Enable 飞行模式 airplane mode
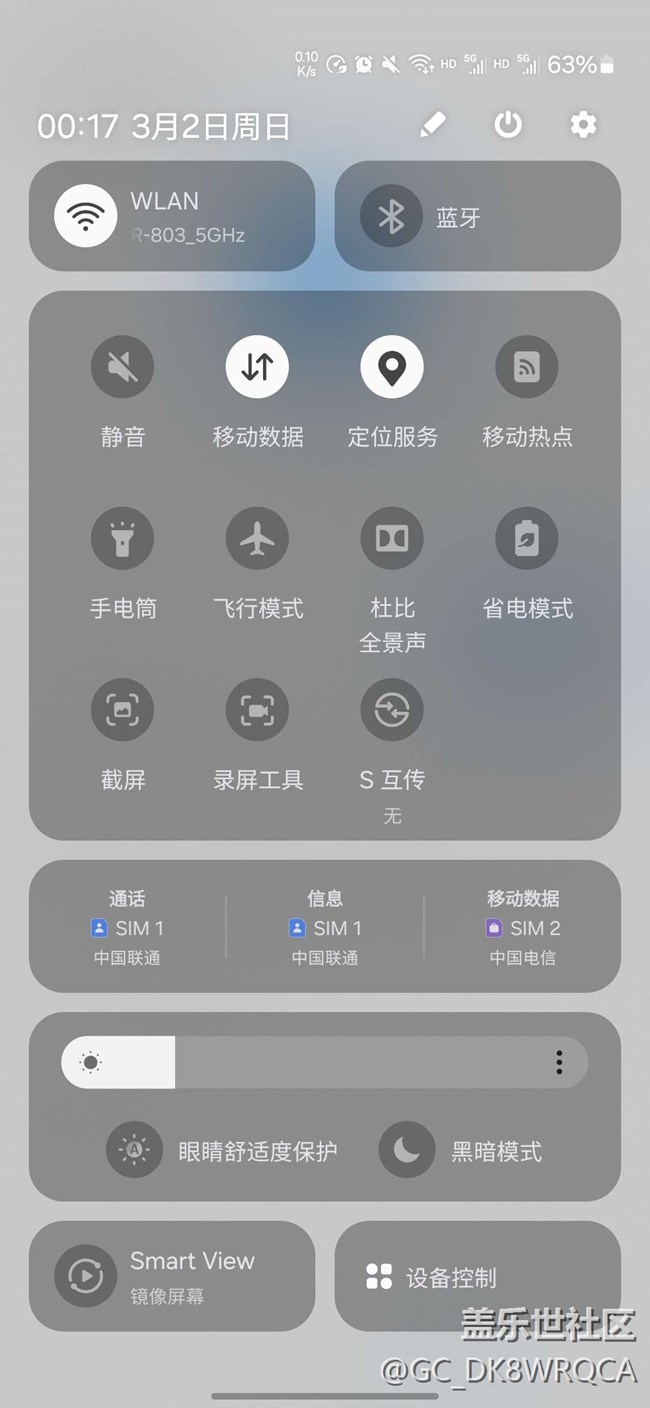650x1408 pixels. (257, 539)
